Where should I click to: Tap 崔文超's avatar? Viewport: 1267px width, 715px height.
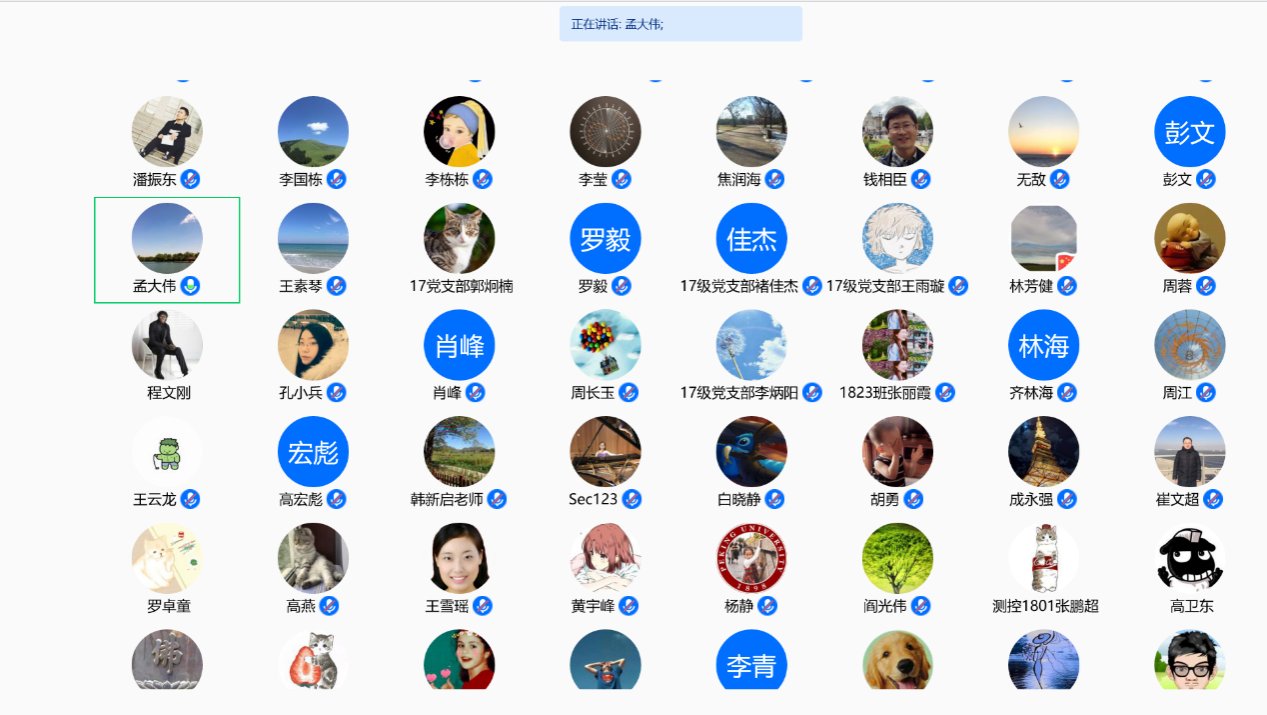[x=1189, y=452]
